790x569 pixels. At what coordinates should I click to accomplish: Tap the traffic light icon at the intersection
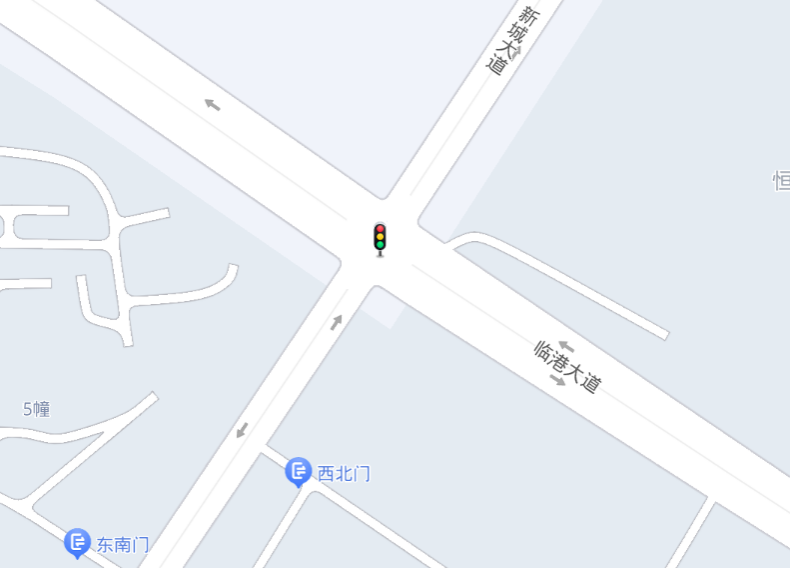point(380,238)
